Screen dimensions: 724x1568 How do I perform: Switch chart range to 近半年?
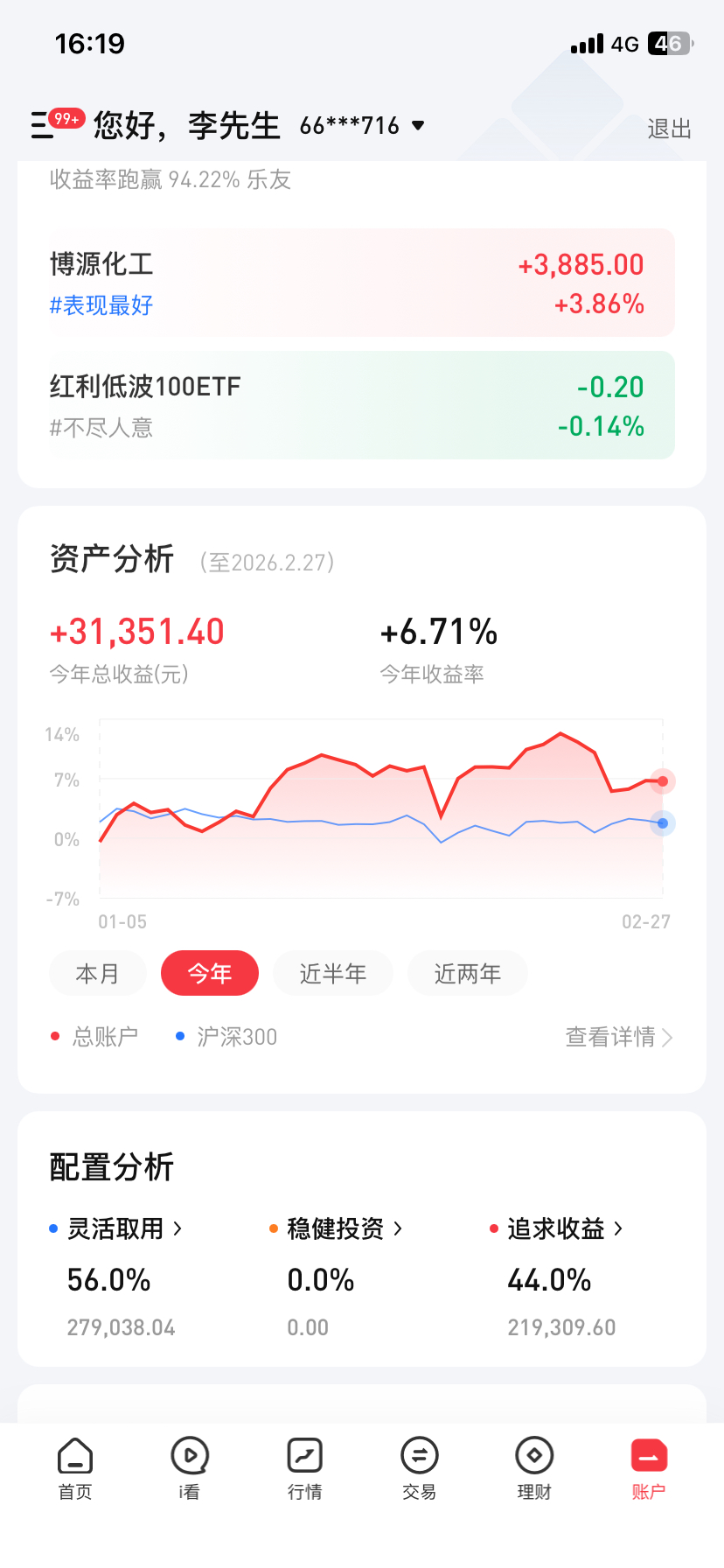coord(333,973)
